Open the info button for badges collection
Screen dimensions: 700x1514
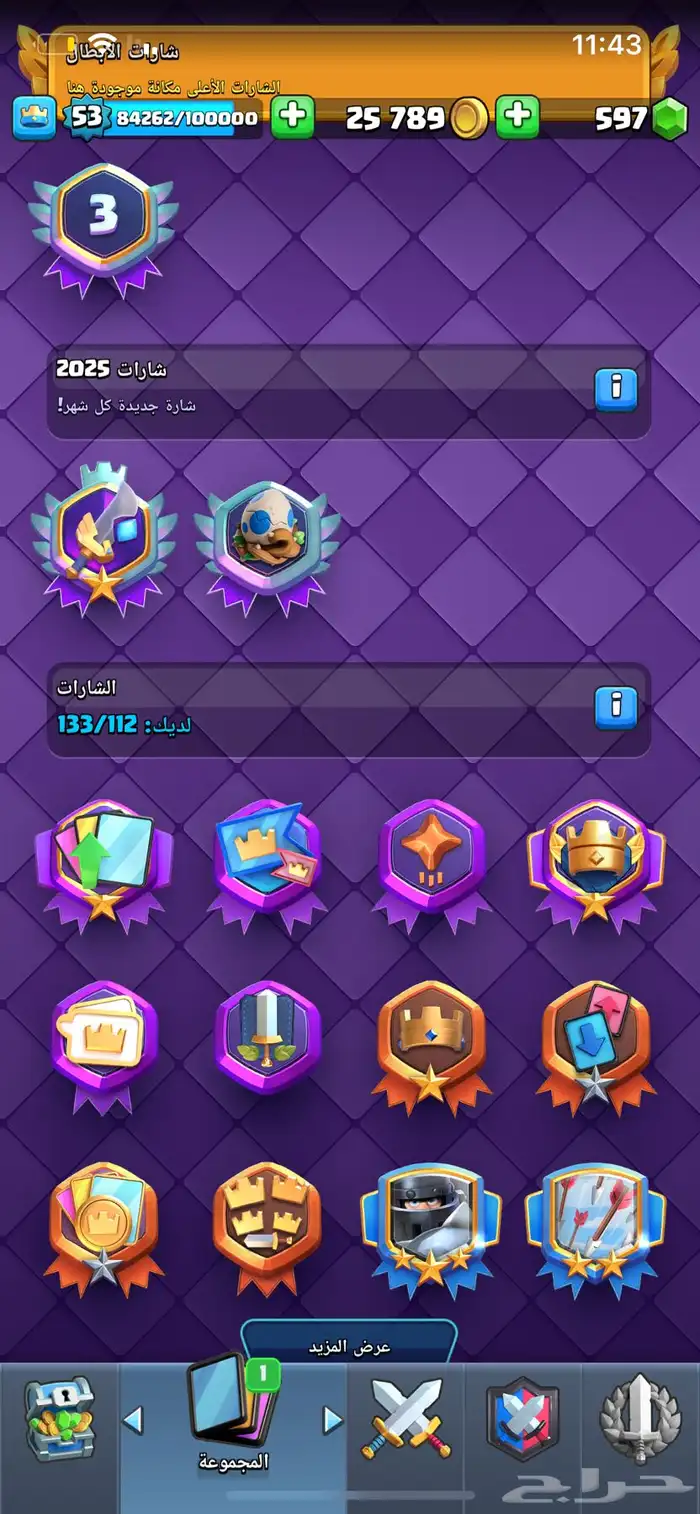616,707
